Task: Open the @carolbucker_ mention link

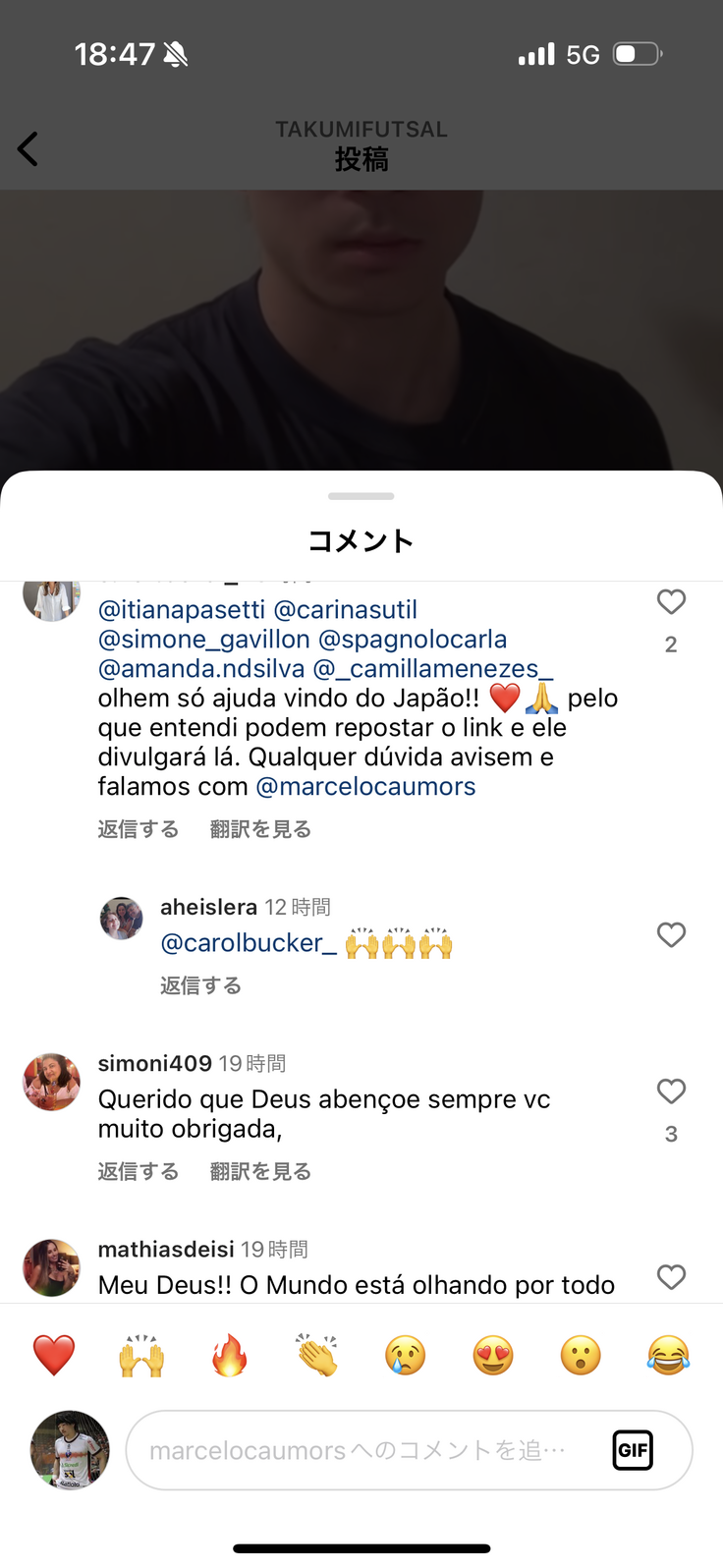Action: pyautogui.click(x=249, y=943)
